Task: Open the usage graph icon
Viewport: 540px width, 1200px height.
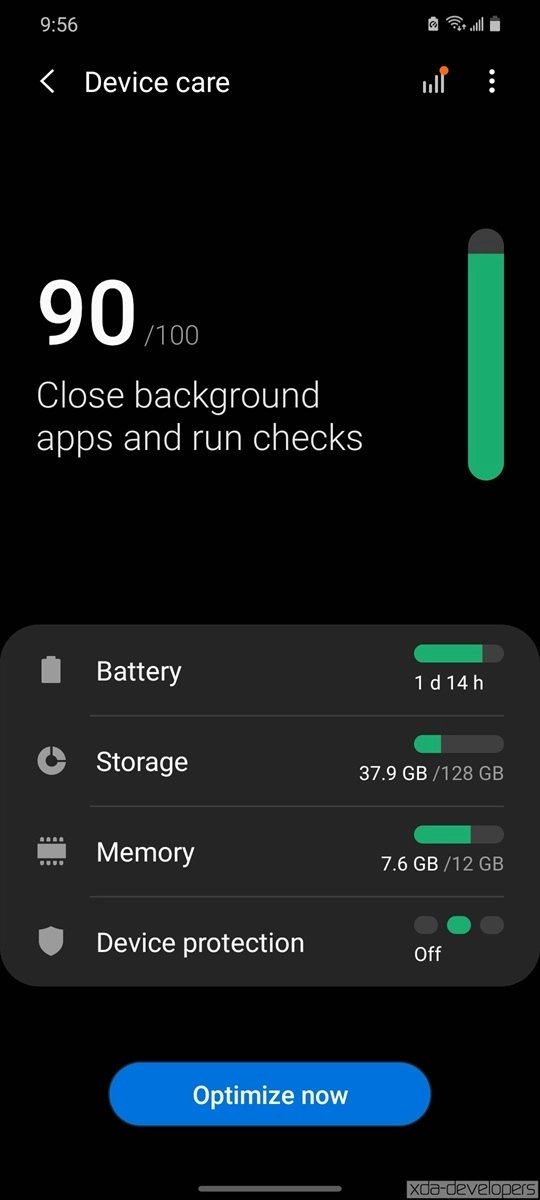Action: click(x=434, y=81)
